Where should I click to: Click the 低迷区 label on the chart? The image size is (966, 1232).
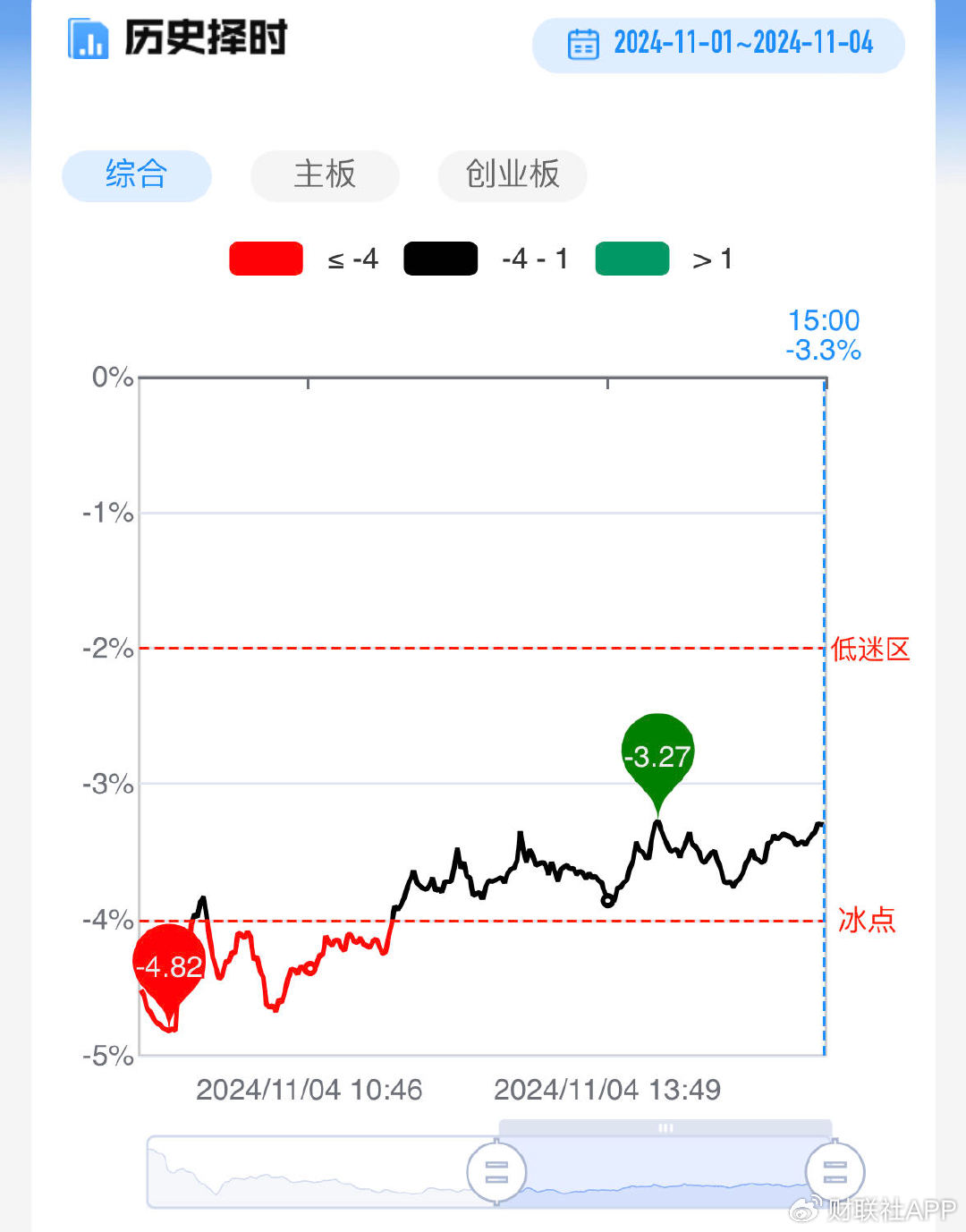[870, 650]
